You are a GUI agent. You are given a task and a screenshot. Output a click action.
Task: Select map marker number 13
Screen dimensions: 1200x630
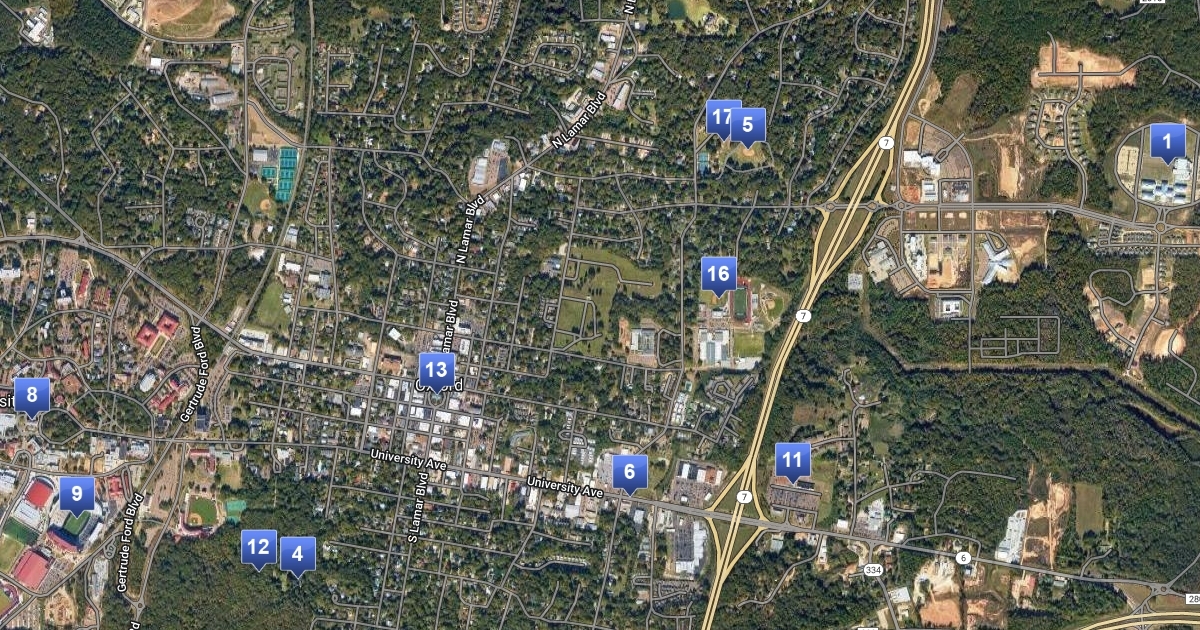point(436,369)
